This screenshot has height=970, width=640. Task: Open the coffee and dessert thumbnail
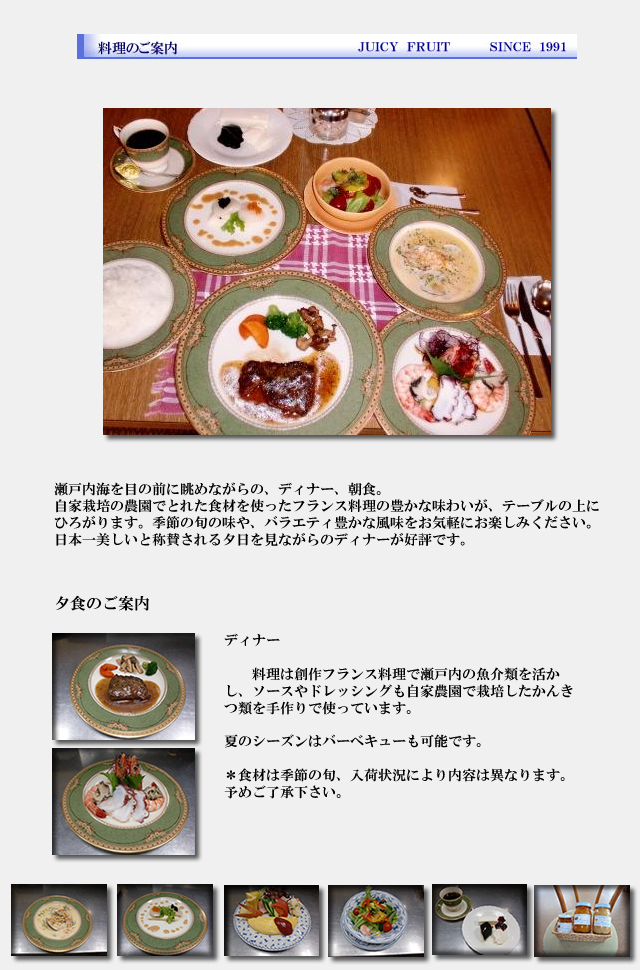click(478, 919)
